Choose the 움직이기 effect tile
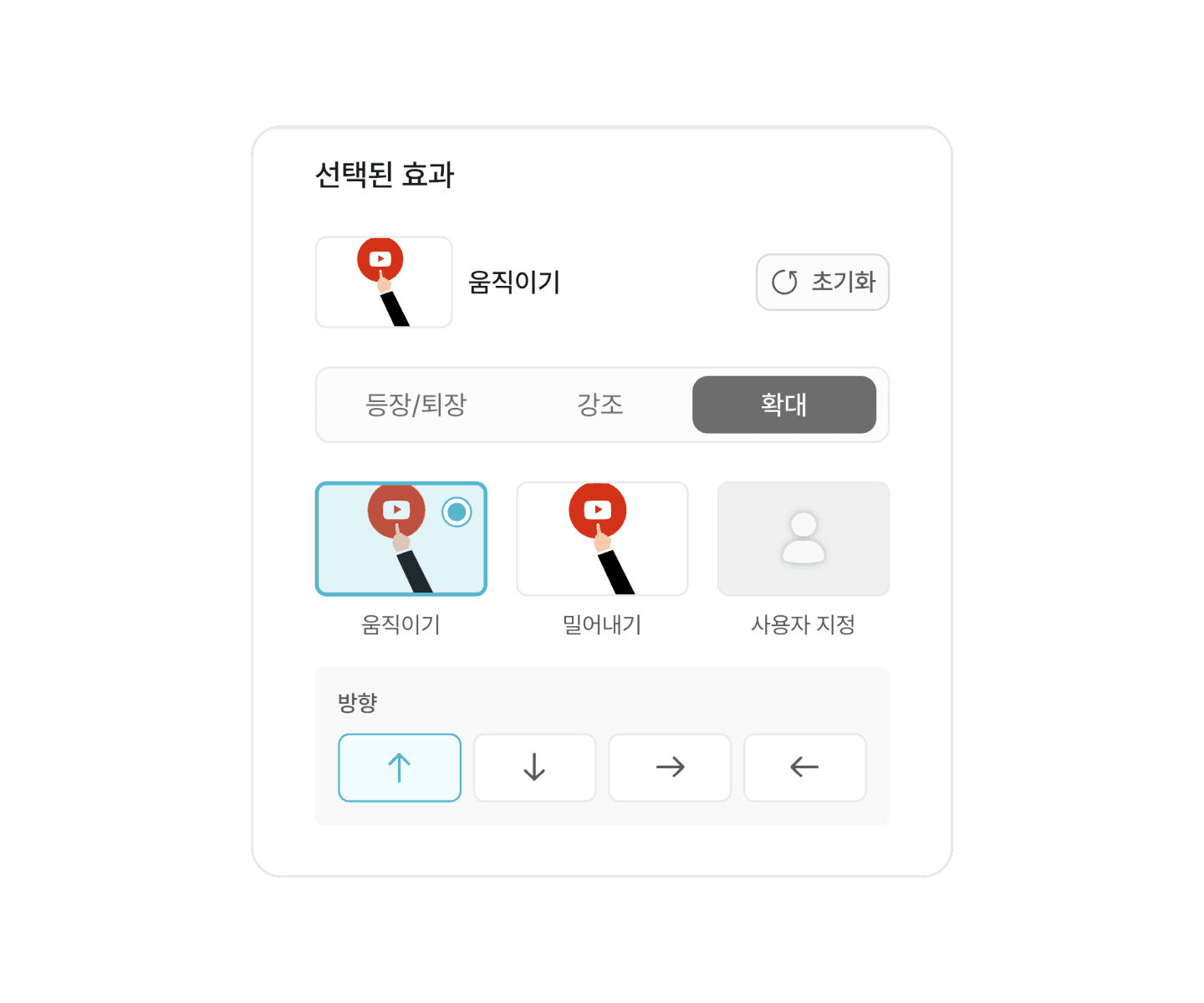Image resolution: width=1204 pixels, height=1003 pixels. coord(400,539)
